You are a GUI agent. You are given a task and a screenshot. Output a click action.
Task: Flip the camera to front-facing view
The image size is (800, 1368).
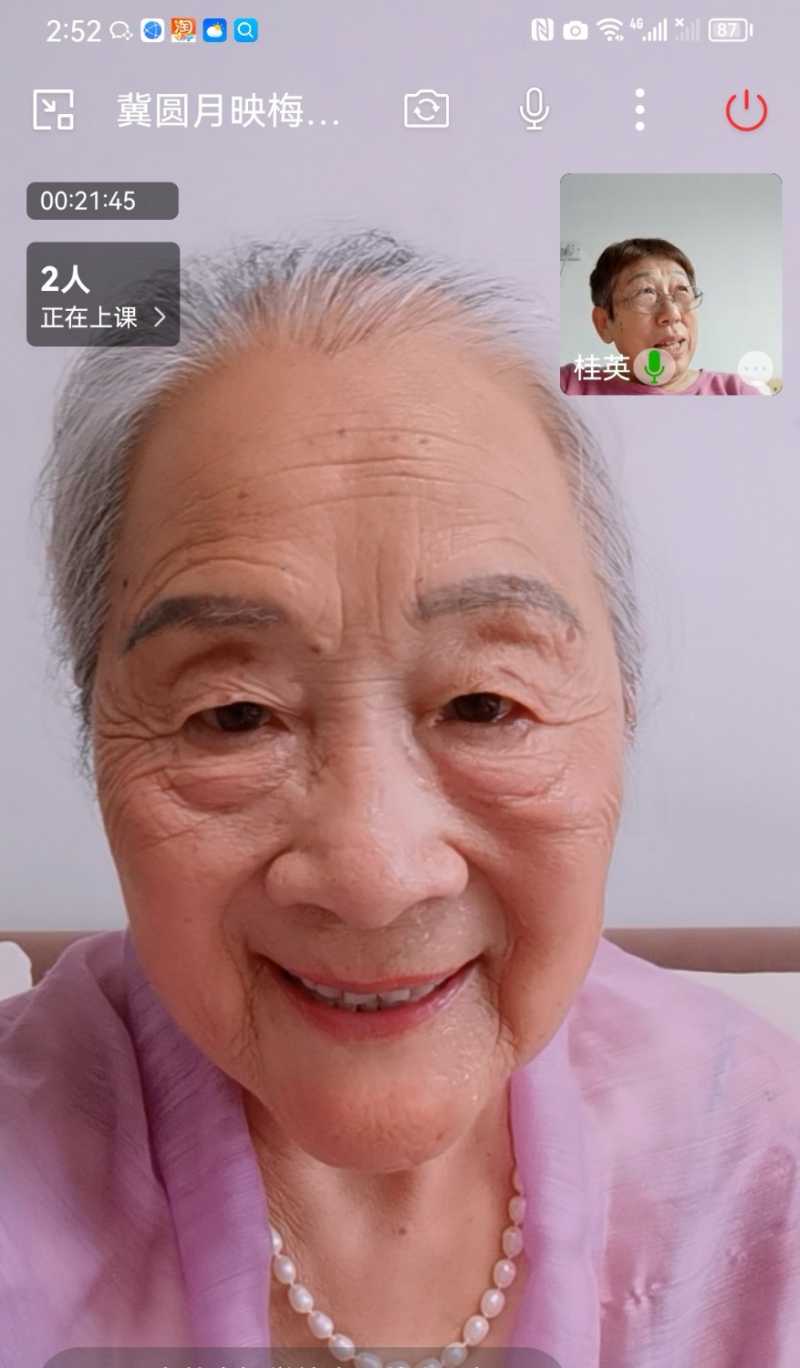tap(427, 110)
